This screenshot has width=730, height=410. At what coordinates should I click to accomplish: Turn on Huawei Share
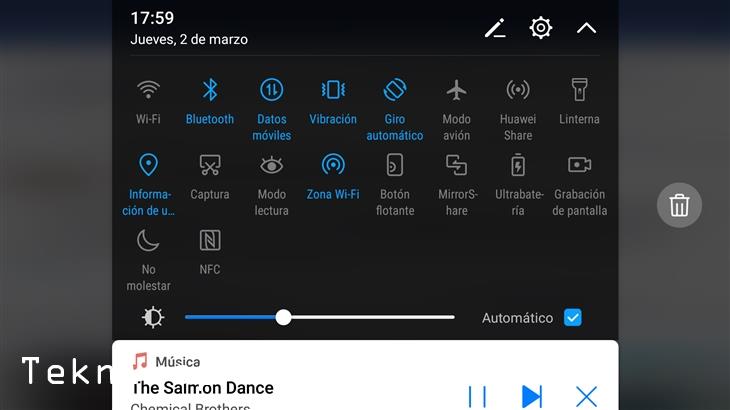518,91
